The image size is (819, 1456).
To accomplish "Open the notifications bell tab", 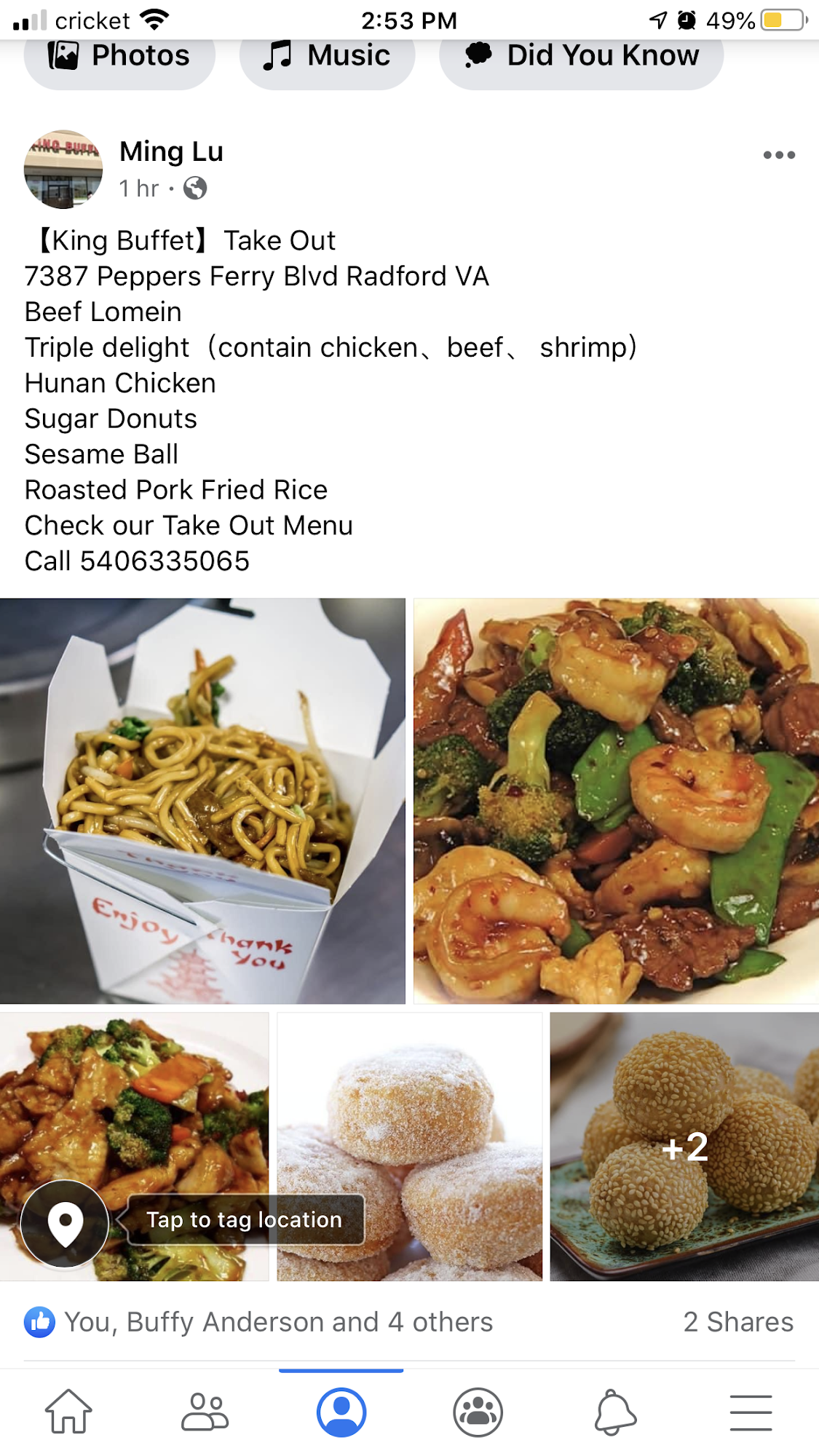I will pos(614,1412).
